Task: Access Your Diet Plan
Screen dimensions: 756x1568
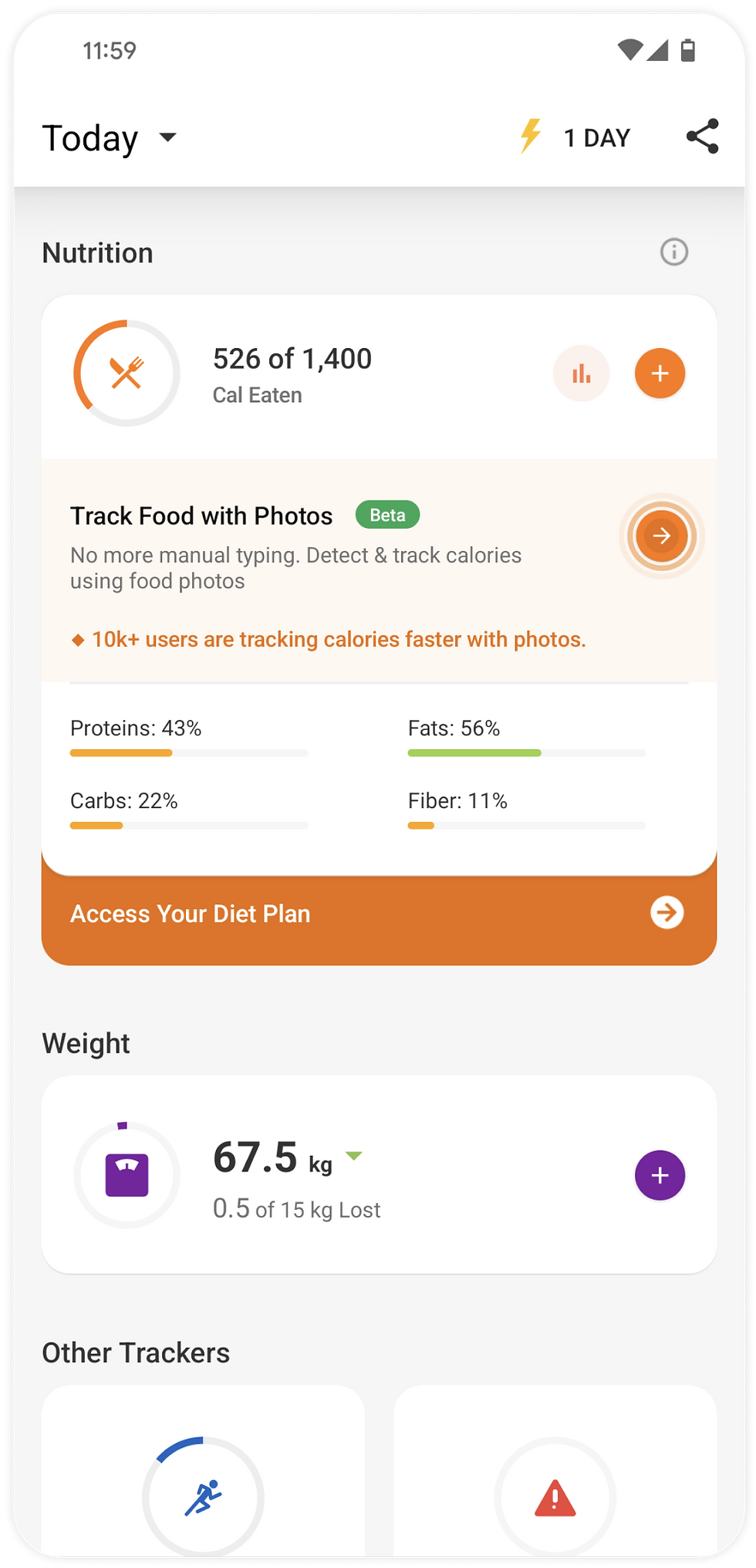Action: point(379,914)
